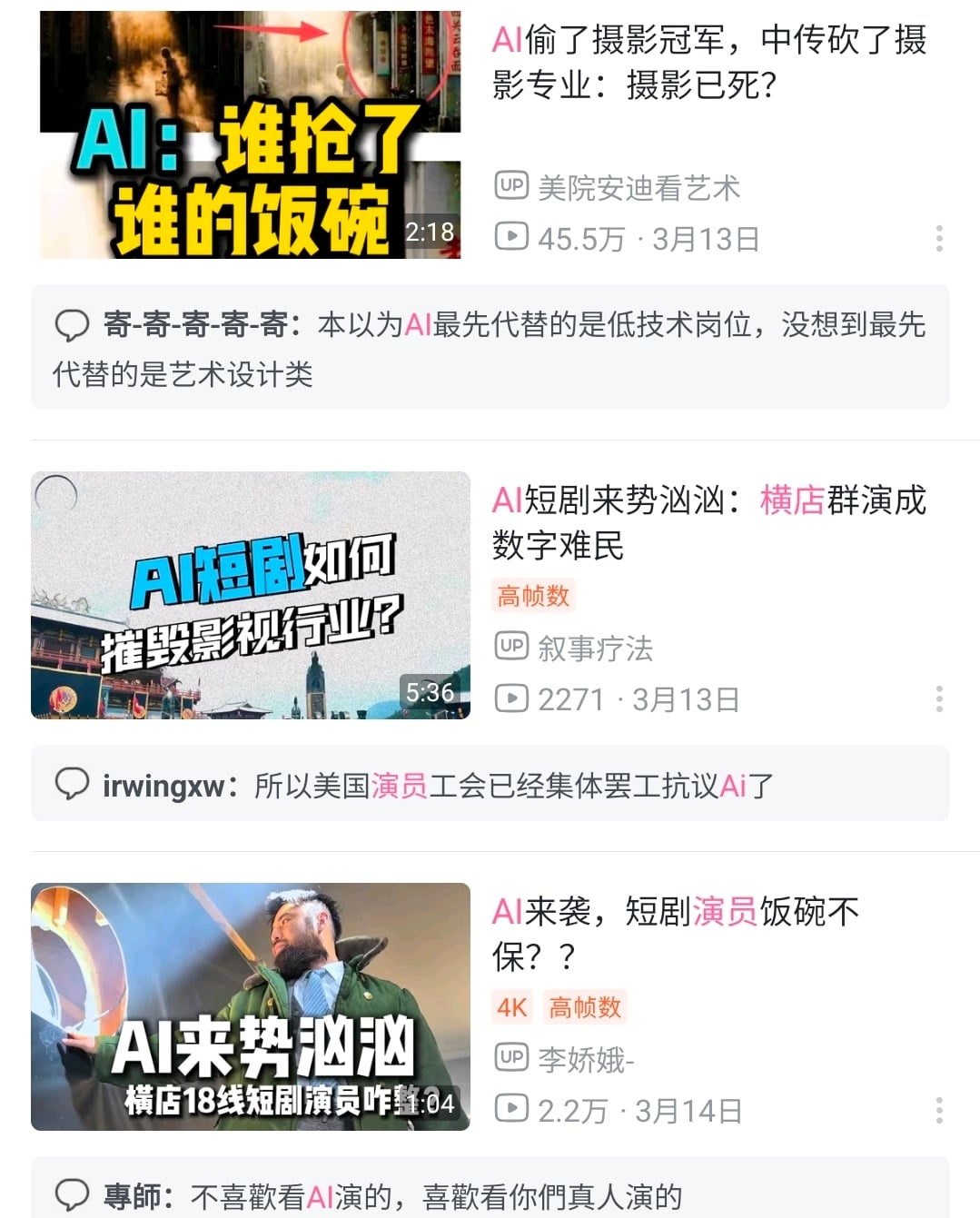View comment by 寄-寄-寄-寄-寄
This screenshot has height=1218, width=980.
click(490, 348)
